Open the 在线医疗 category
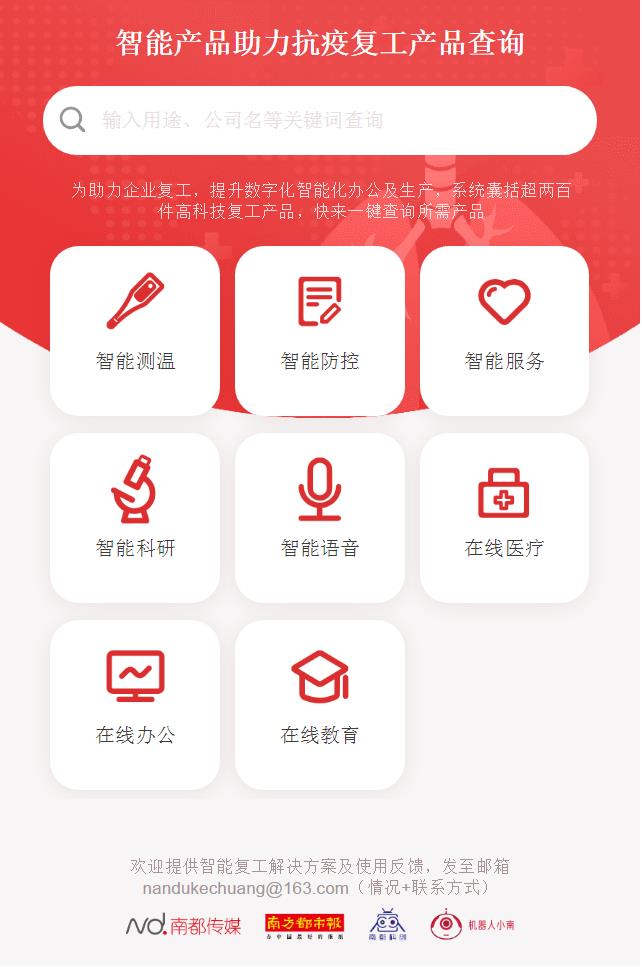The height and width of the screenshot is (967, 642). (x=504, y=518)
